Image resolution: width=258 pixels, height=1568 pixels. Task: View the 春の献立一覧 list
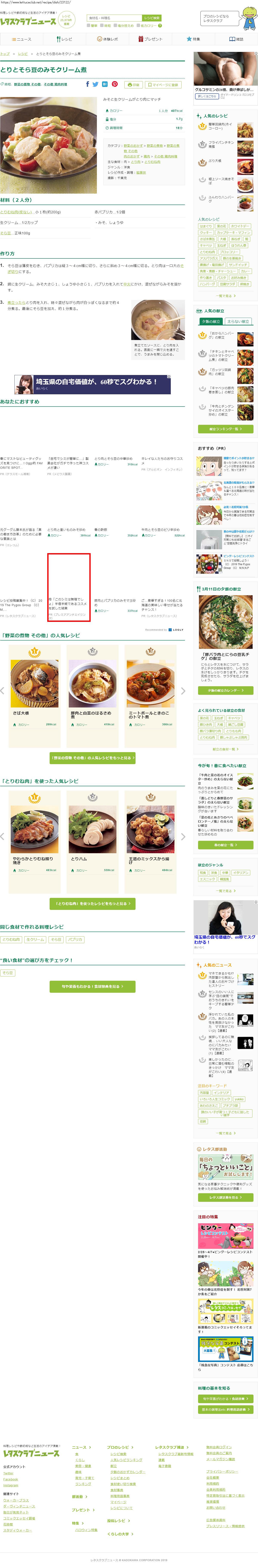pyautogui.click(x=225, y=845)
